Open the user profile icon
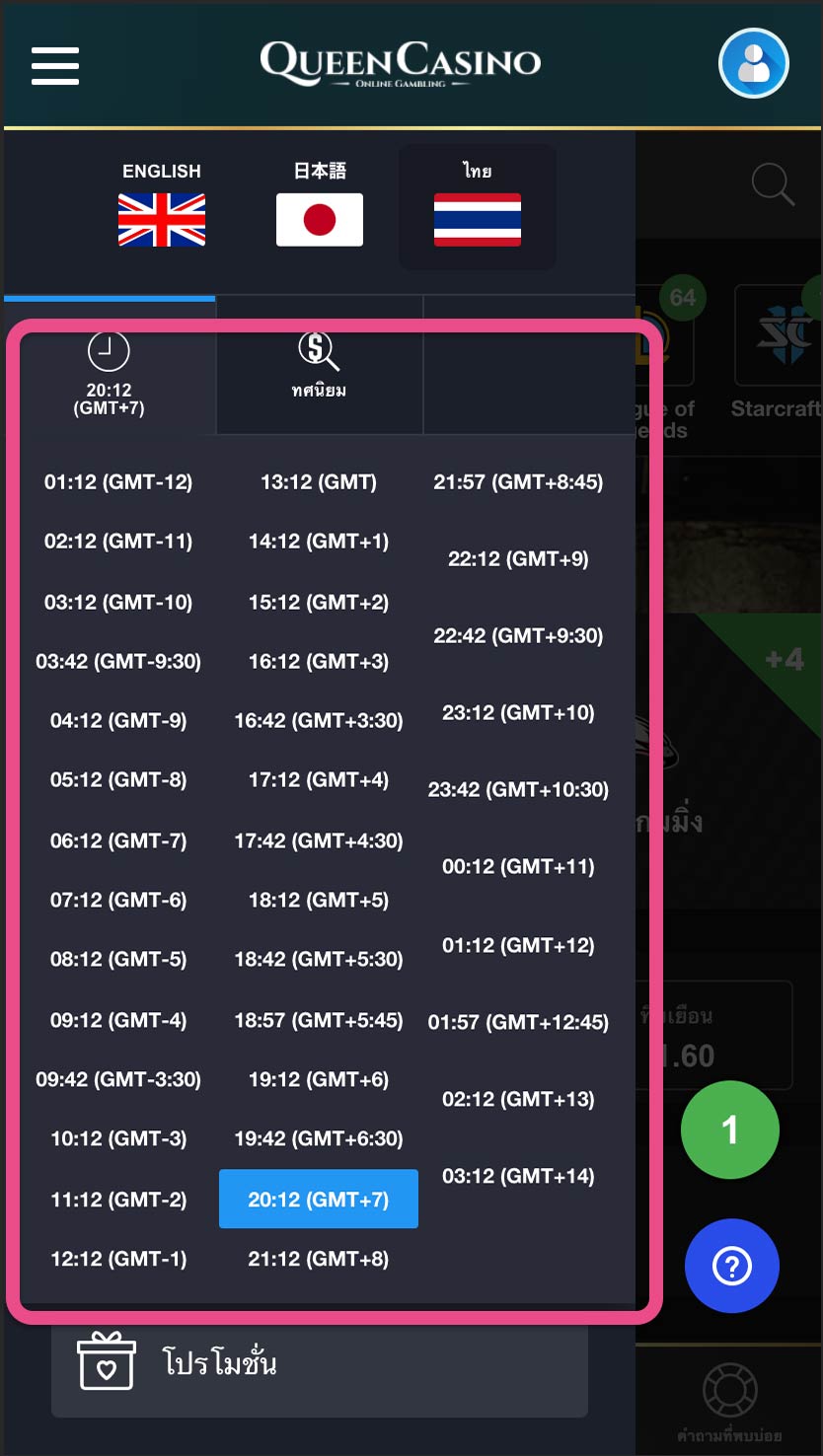The image size is (823, 1456). point(754,64)
